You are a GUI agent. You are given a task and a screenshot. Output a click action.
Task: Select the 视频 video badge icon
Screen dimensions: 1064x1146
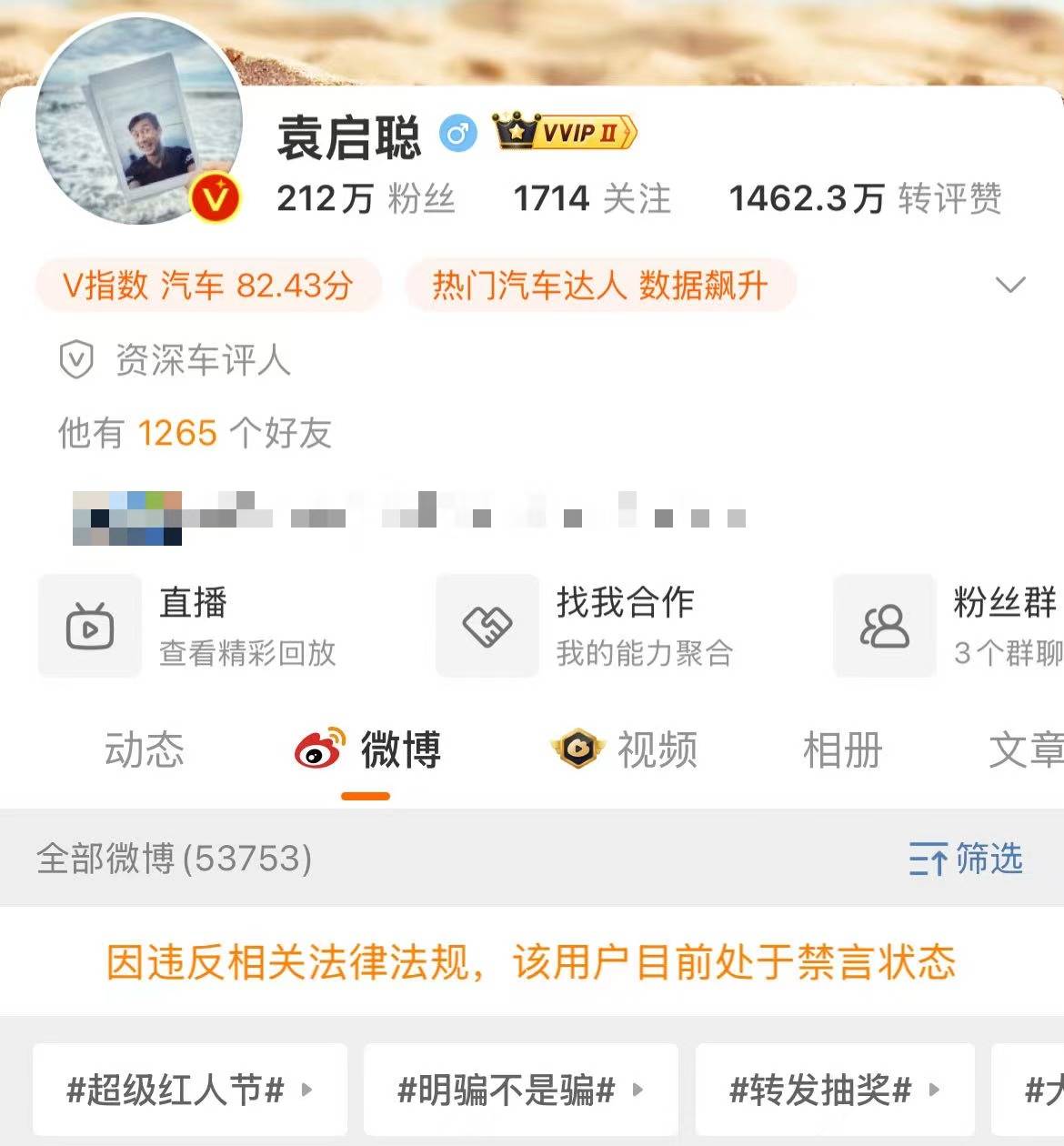pos(579,748)
